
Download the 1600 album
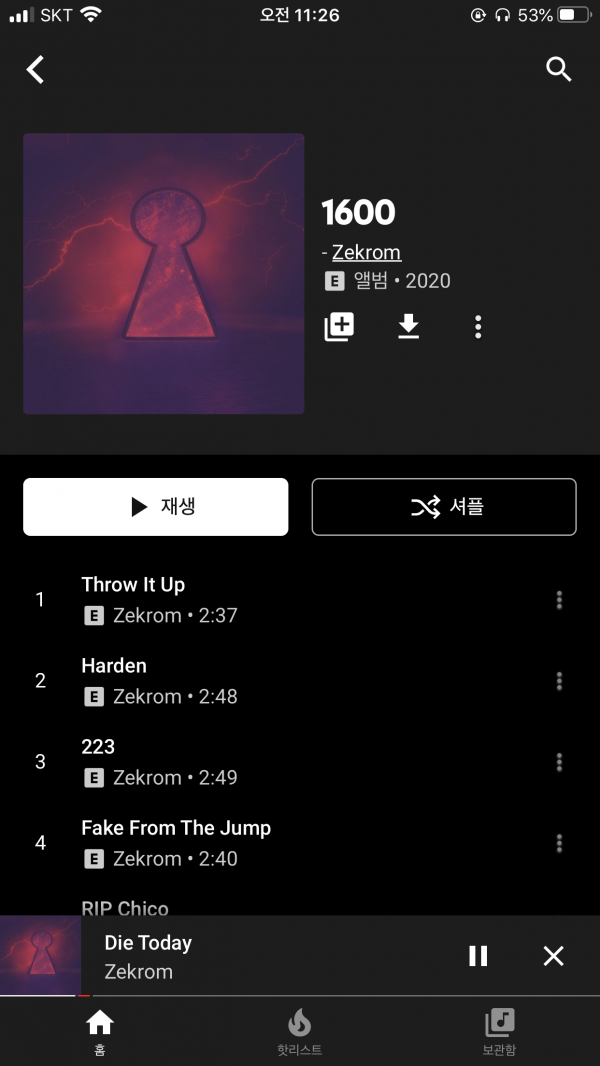coord(408,326)
